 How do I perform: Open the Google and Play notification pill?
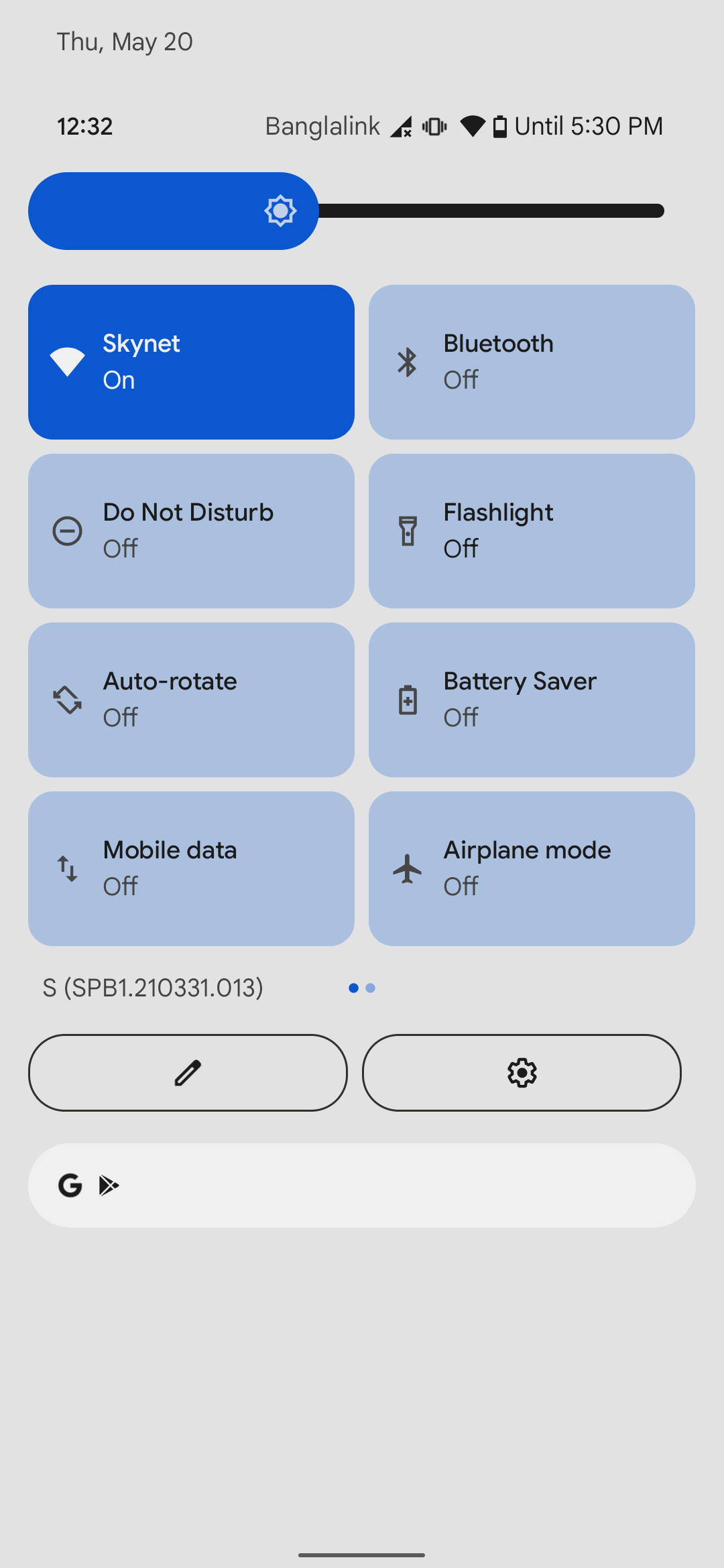coord(361,1185)
